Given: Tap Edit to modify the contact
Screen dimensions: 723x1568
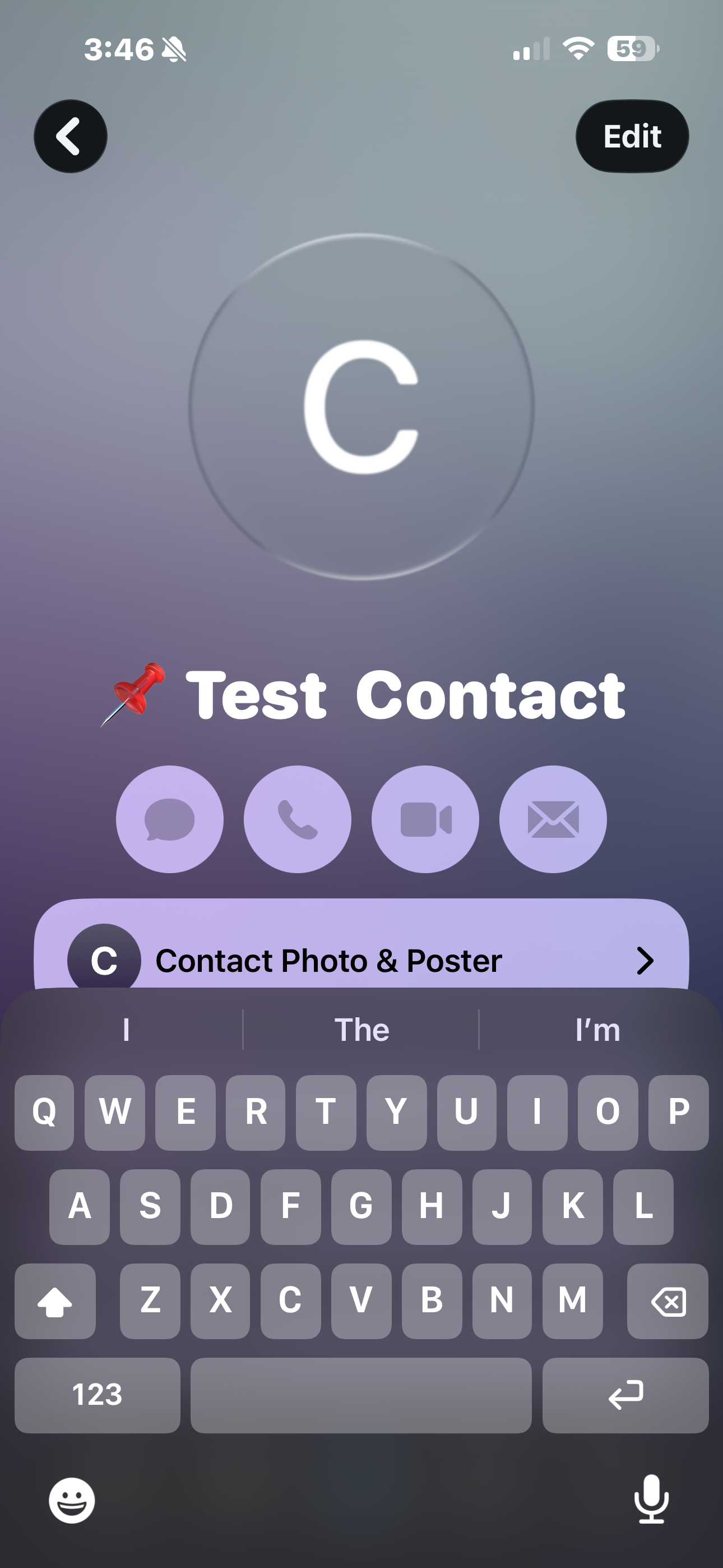Looking at the screenshot, I should pyautogui.click(x=632, y=136).
